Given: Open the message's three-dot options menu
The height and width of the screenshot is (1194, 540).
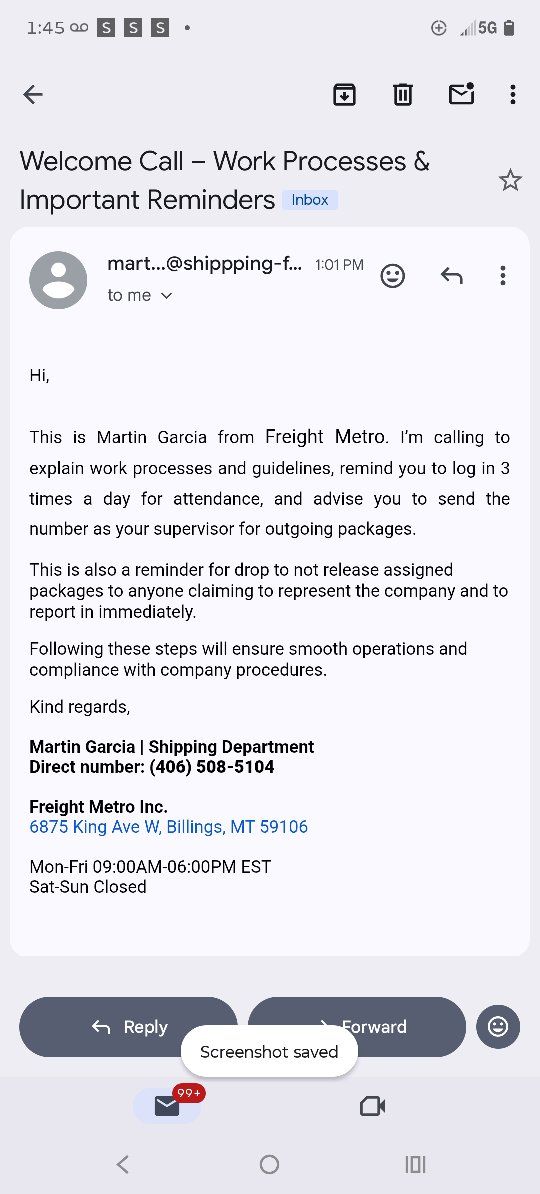Looking at the screenshot, I should (x=503, y=276).
